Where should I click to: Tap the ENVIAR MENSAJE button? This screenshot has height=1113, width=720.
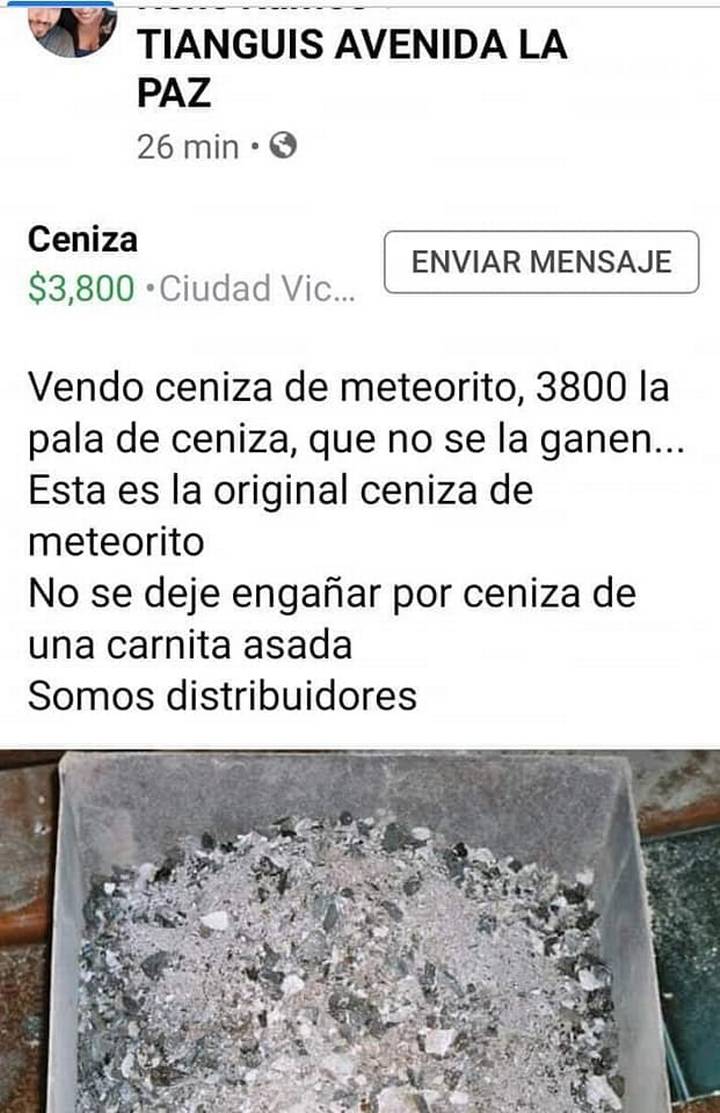541,262
